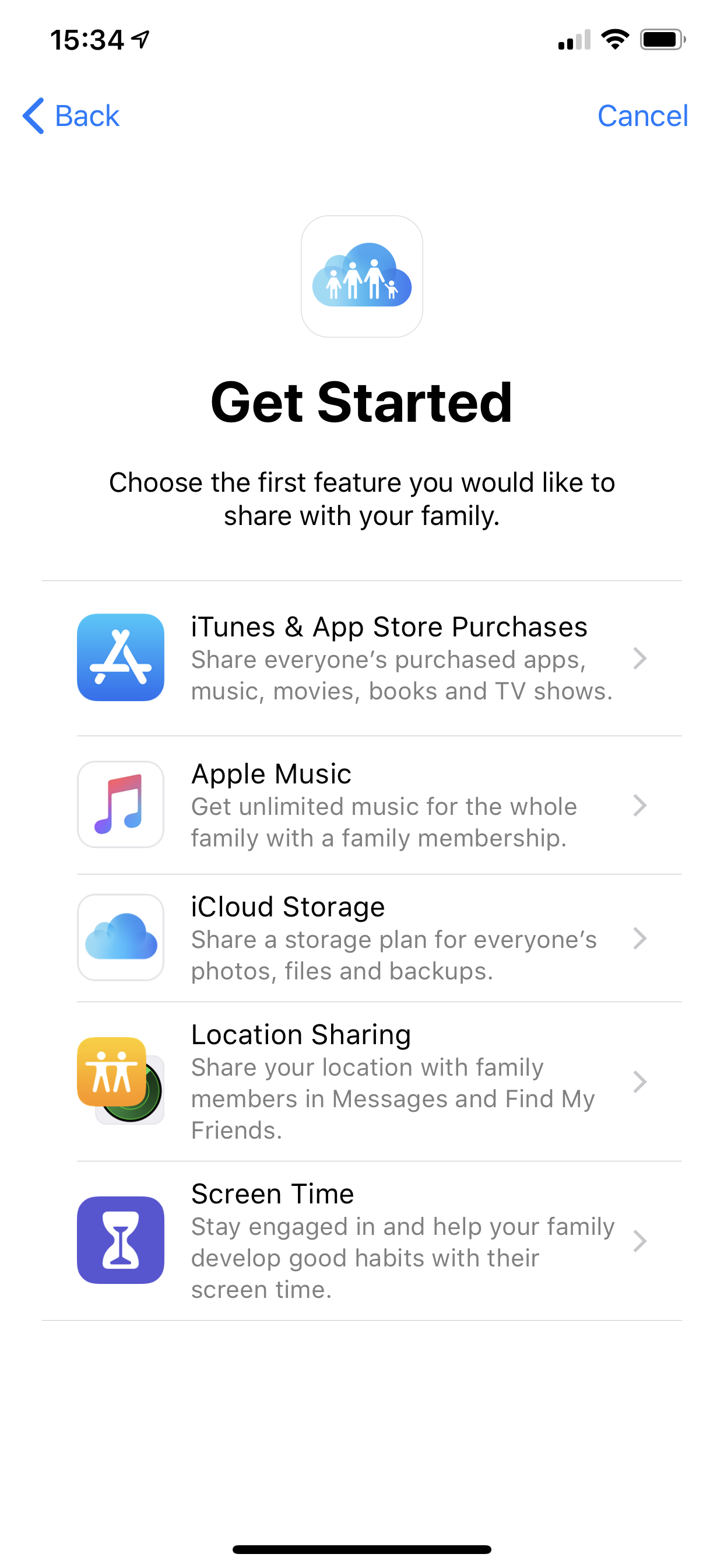Go back to the previous screen

72,116
